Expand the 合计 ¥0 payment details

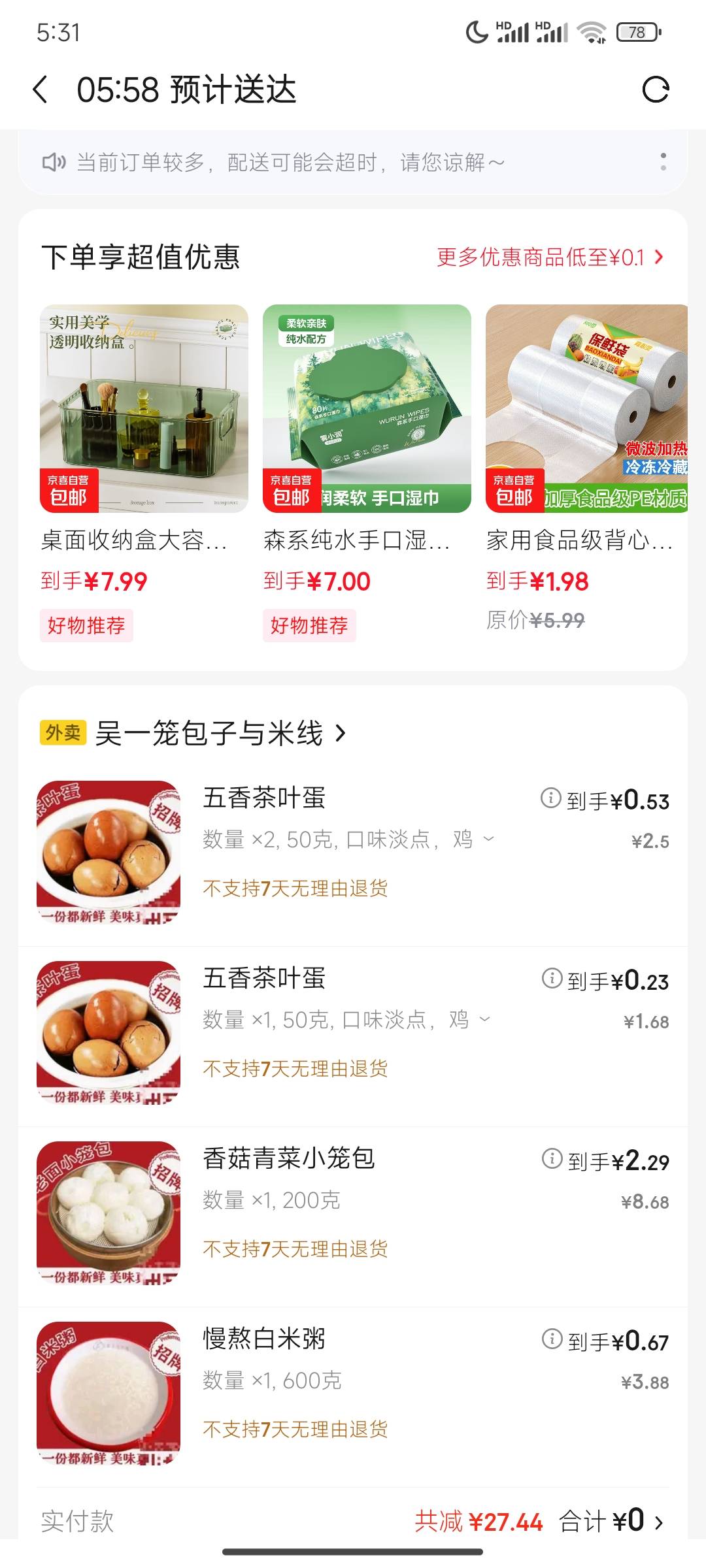coord(658,1522)
